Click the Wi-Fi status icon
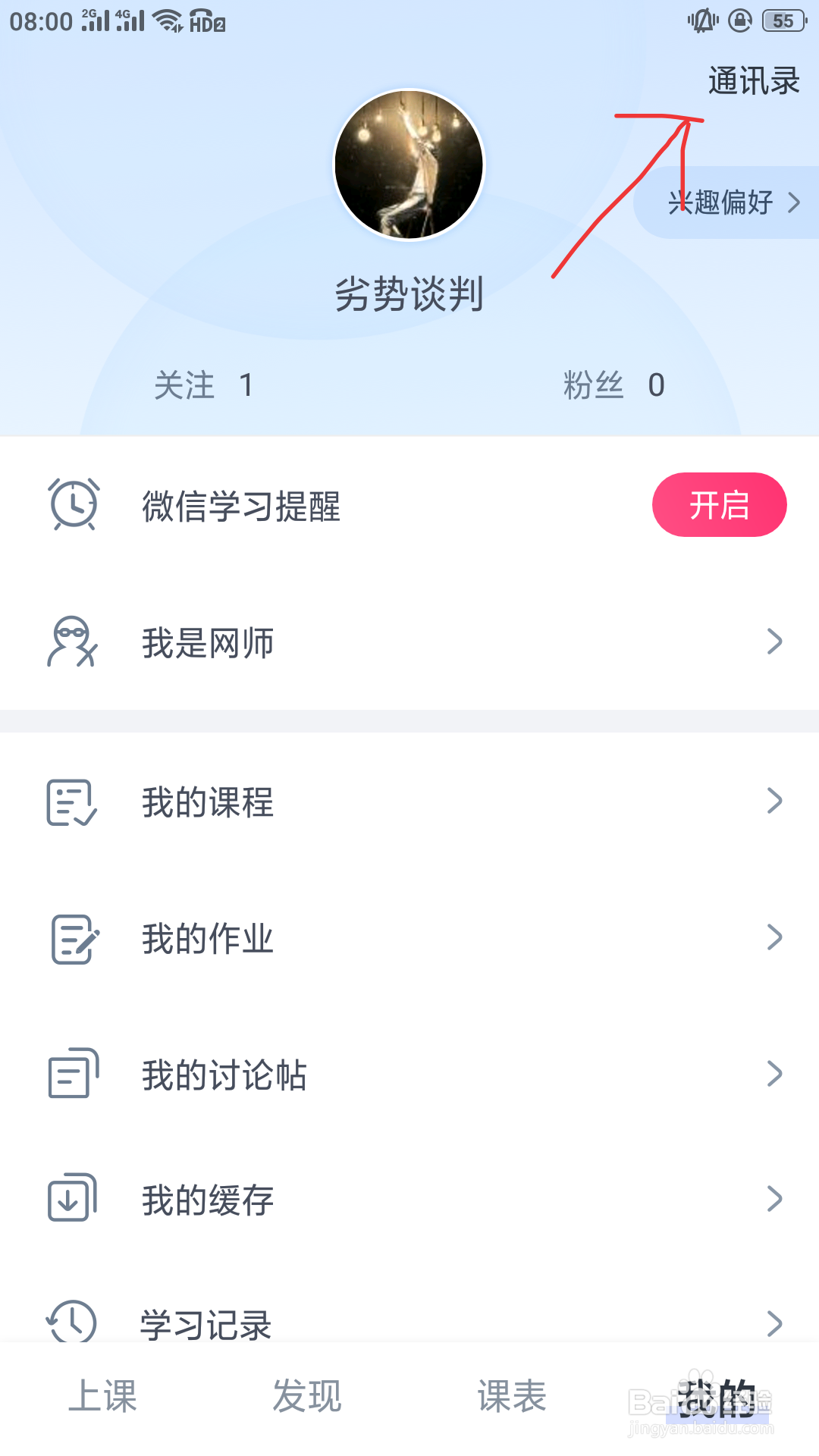 click(166, 20)
